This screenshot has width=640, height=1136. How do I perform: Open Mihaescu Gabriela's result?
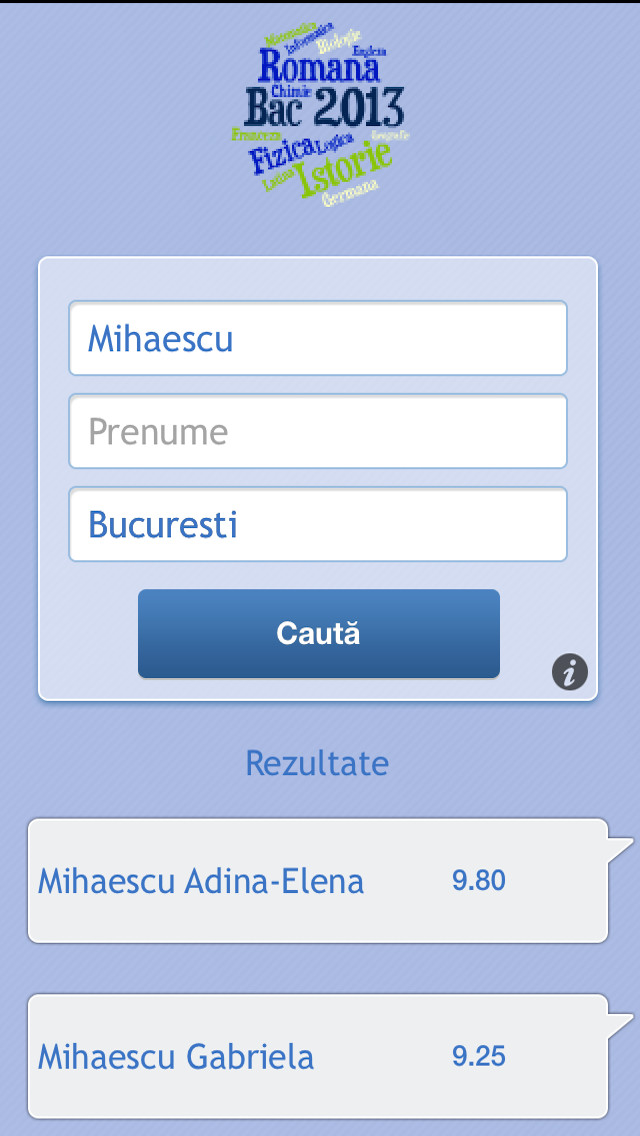(x=318, y=1056)
